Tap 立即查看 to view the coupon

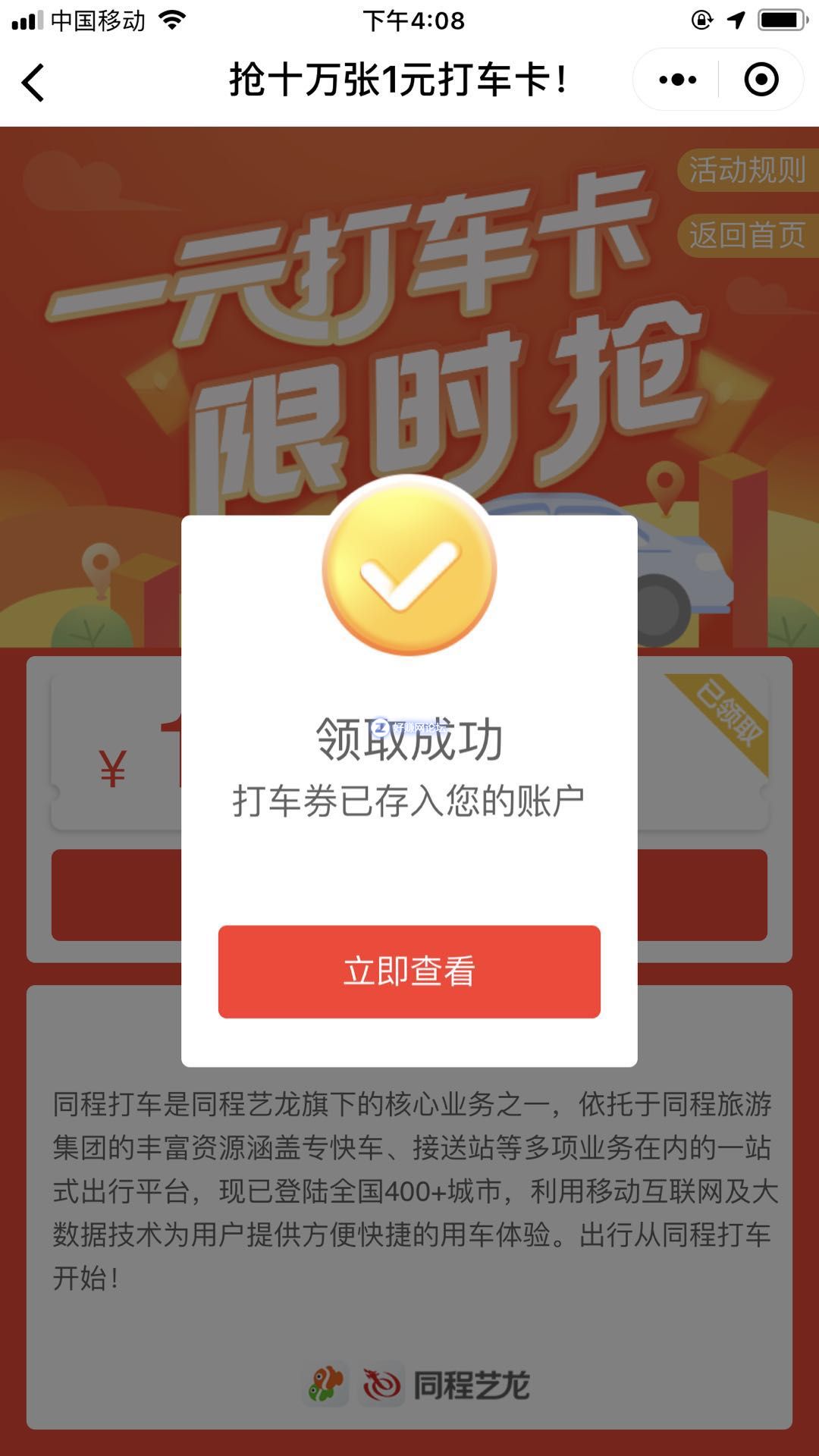409,971
